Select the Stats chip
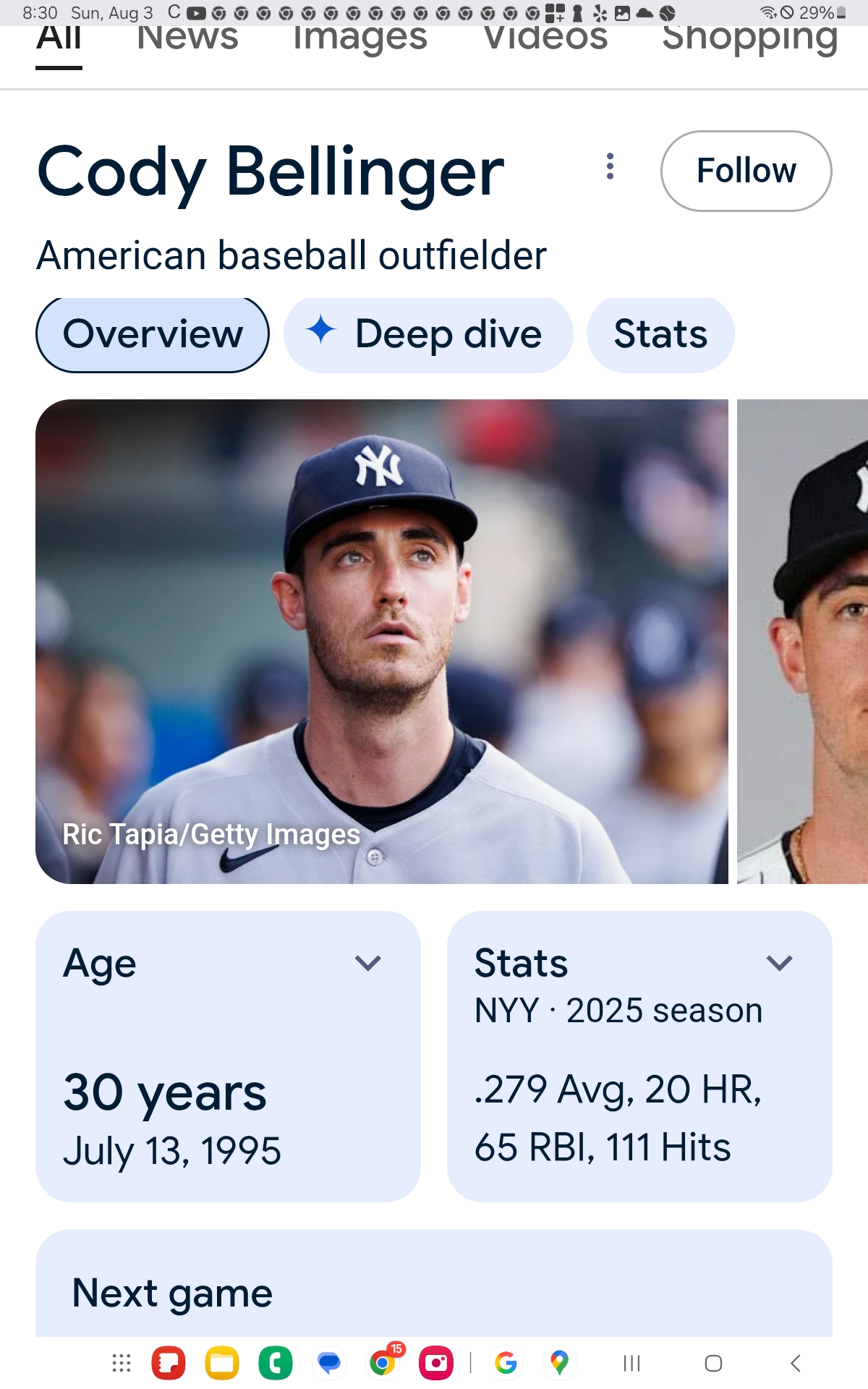868x1389 pixels. 660,335
